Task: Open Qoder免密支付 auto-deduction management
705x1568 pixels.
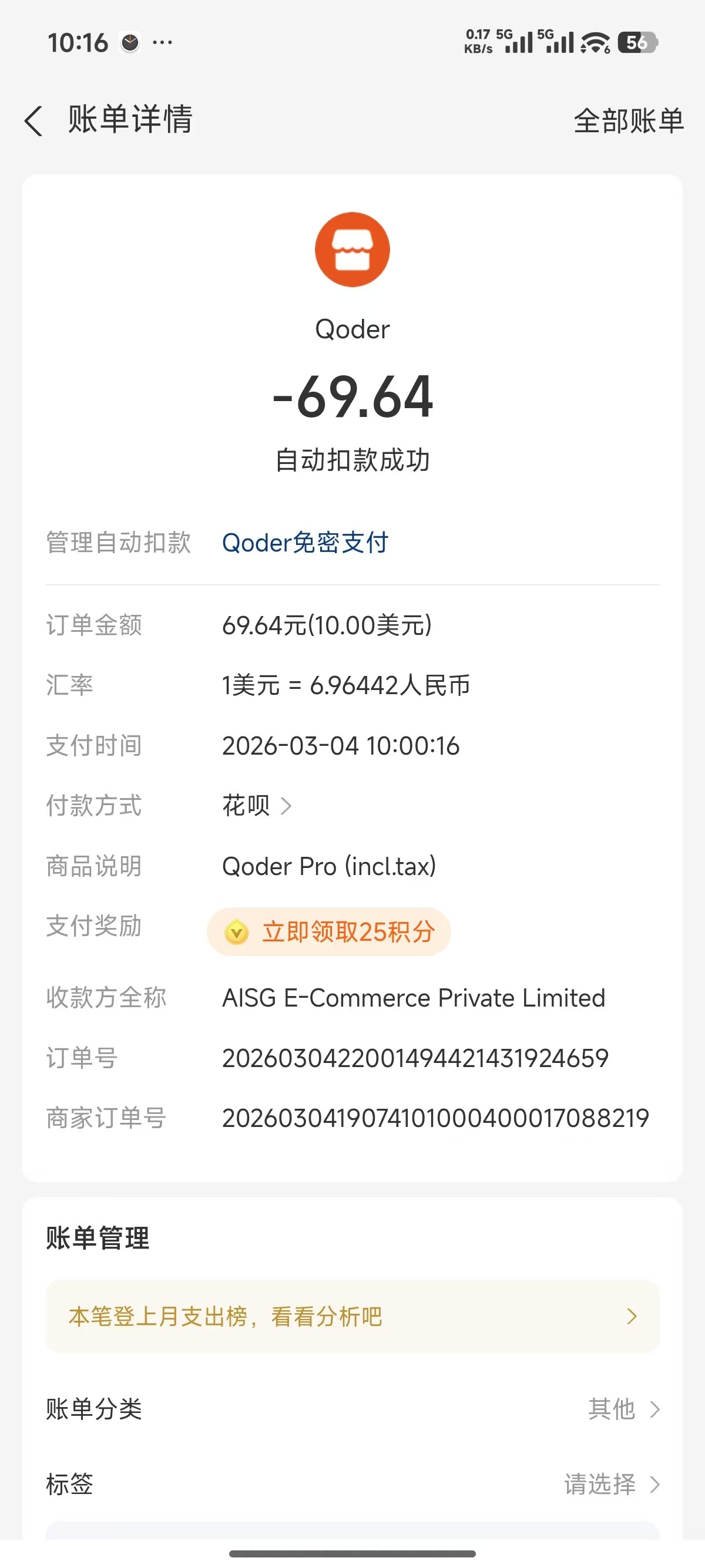Action: tap(305, 543)
